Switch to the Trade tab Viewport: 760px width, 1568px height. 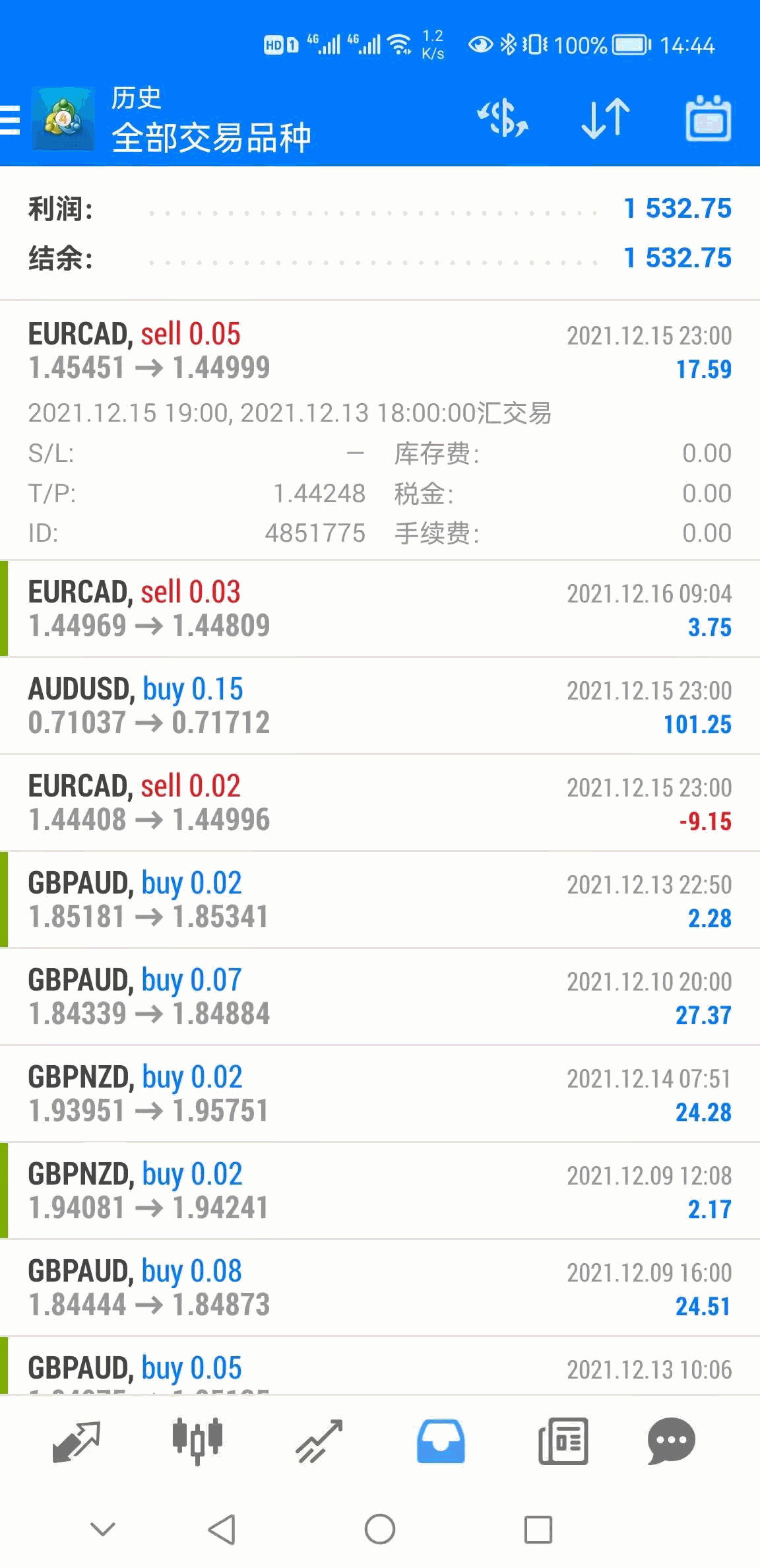(319, 1441)
